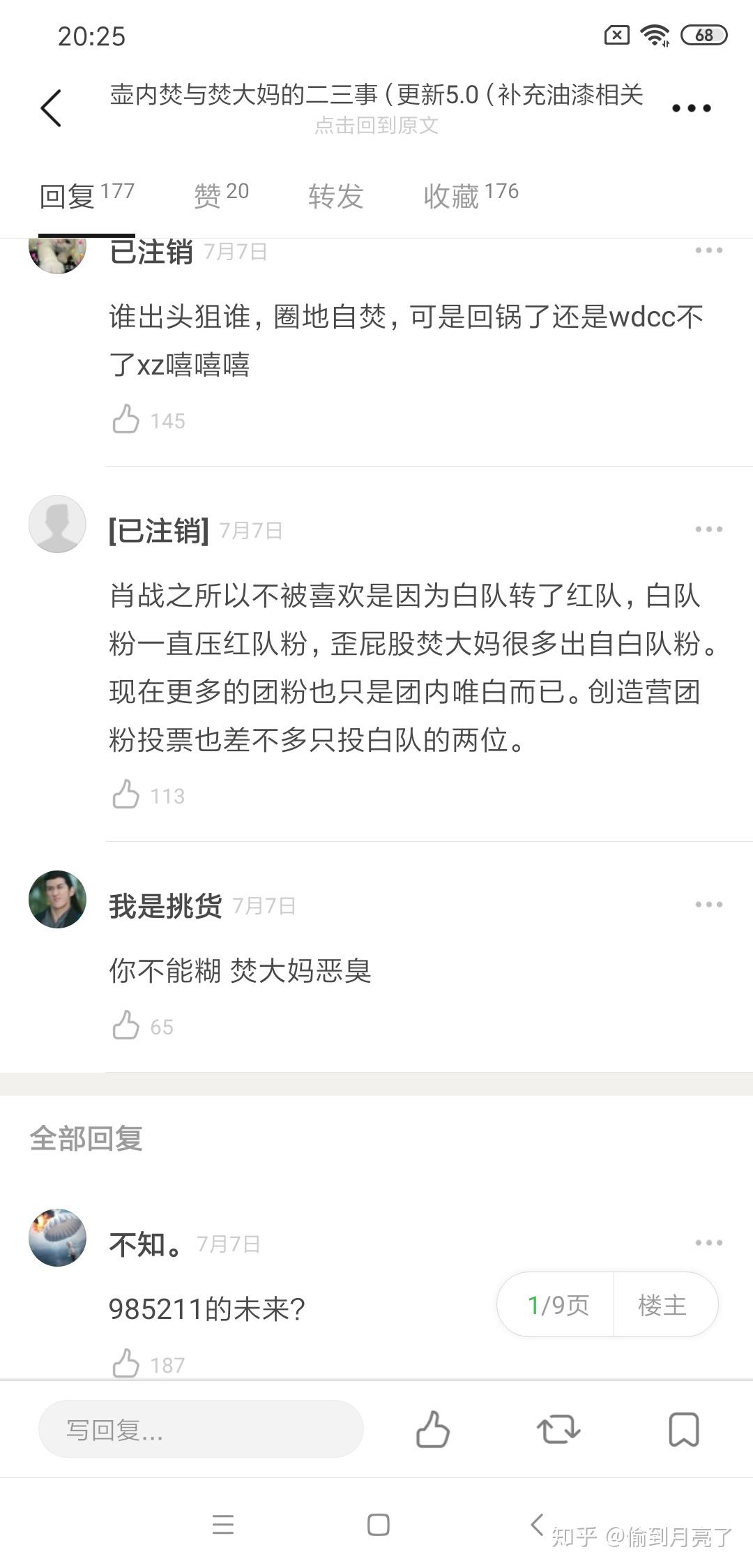Image resolution: width=753 pixels, height=1568 pixels.
Task: Switch to the 转发 tab
Action: [x=336, y=196]
